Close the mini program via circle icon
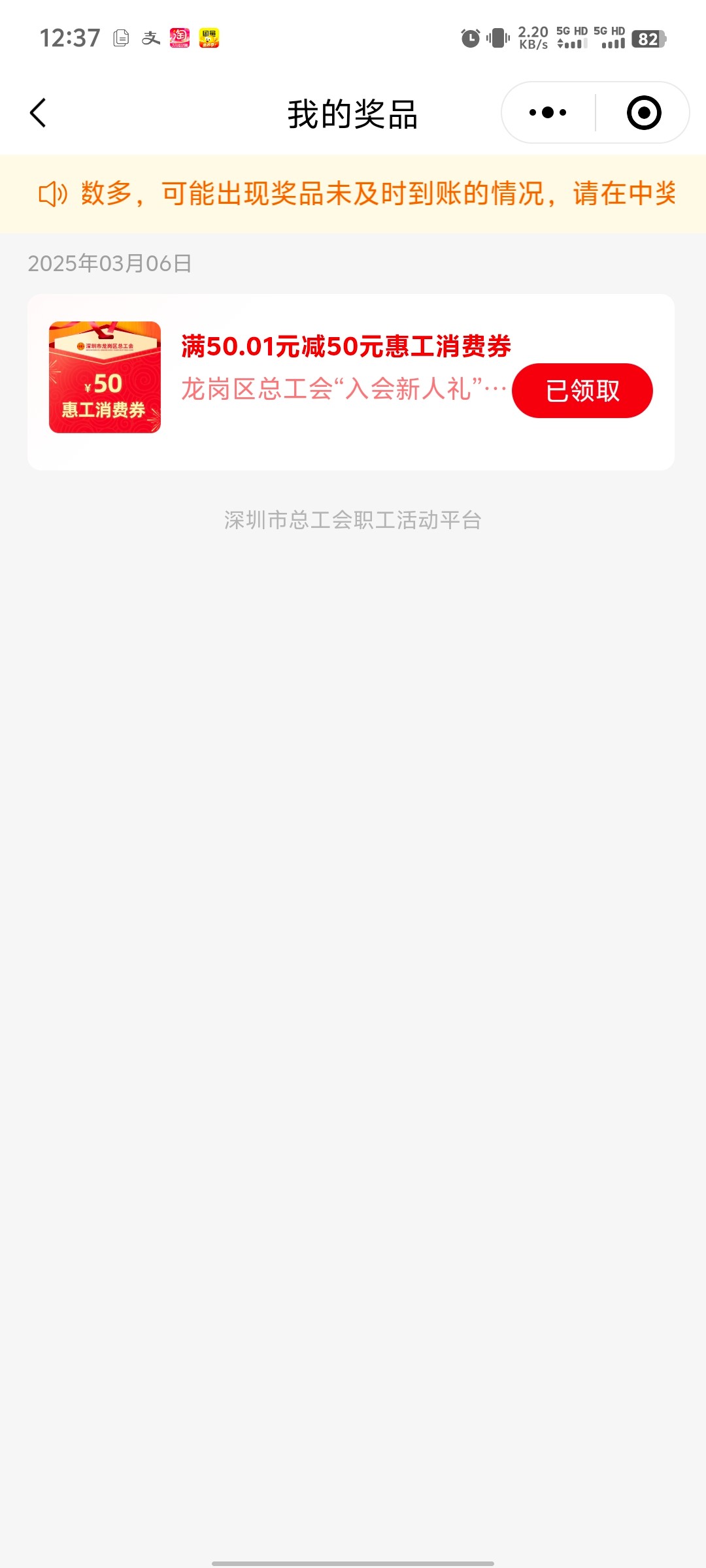The height and width of the screenshot is (1568, 706). click(x=644, y=112)
